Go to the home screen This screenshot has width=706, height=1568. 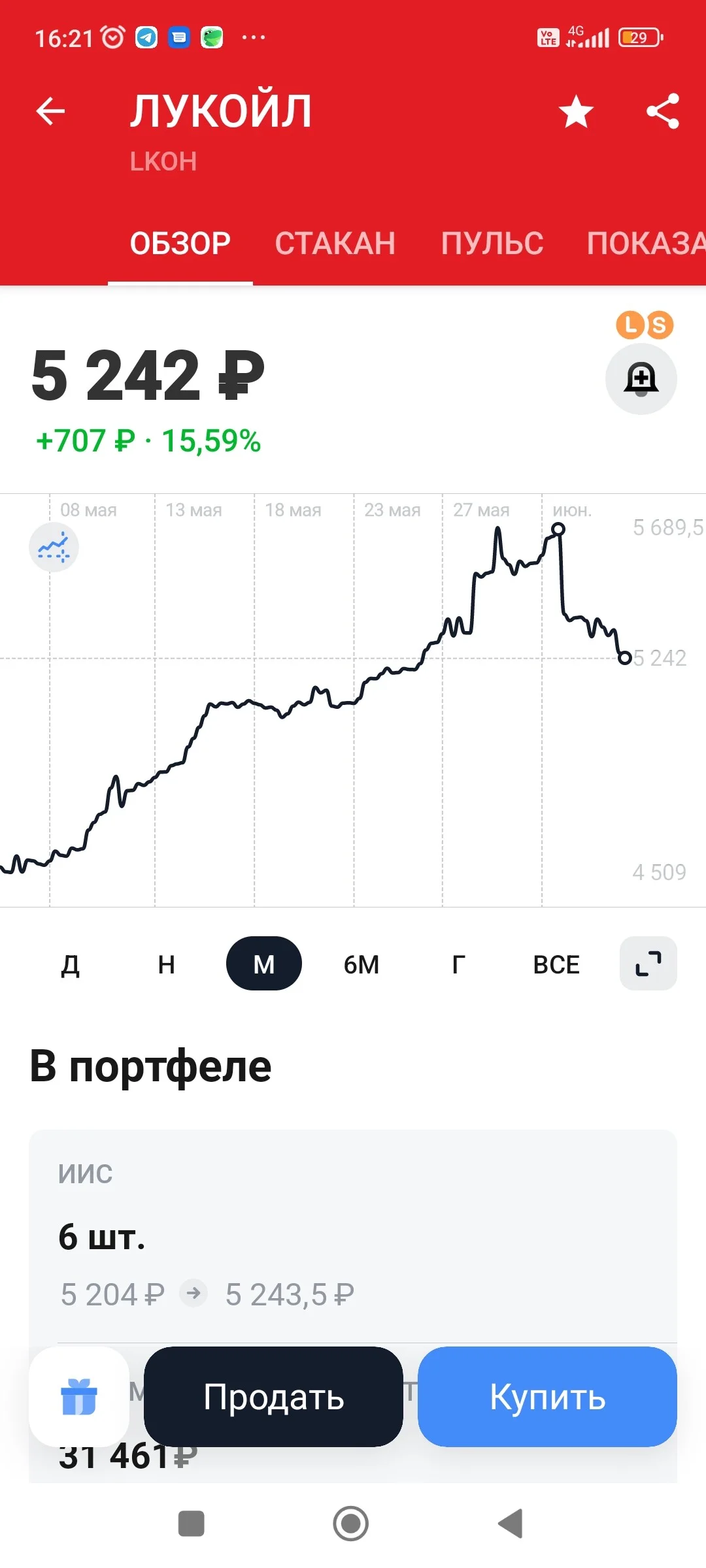click(x=351, y=1524)
